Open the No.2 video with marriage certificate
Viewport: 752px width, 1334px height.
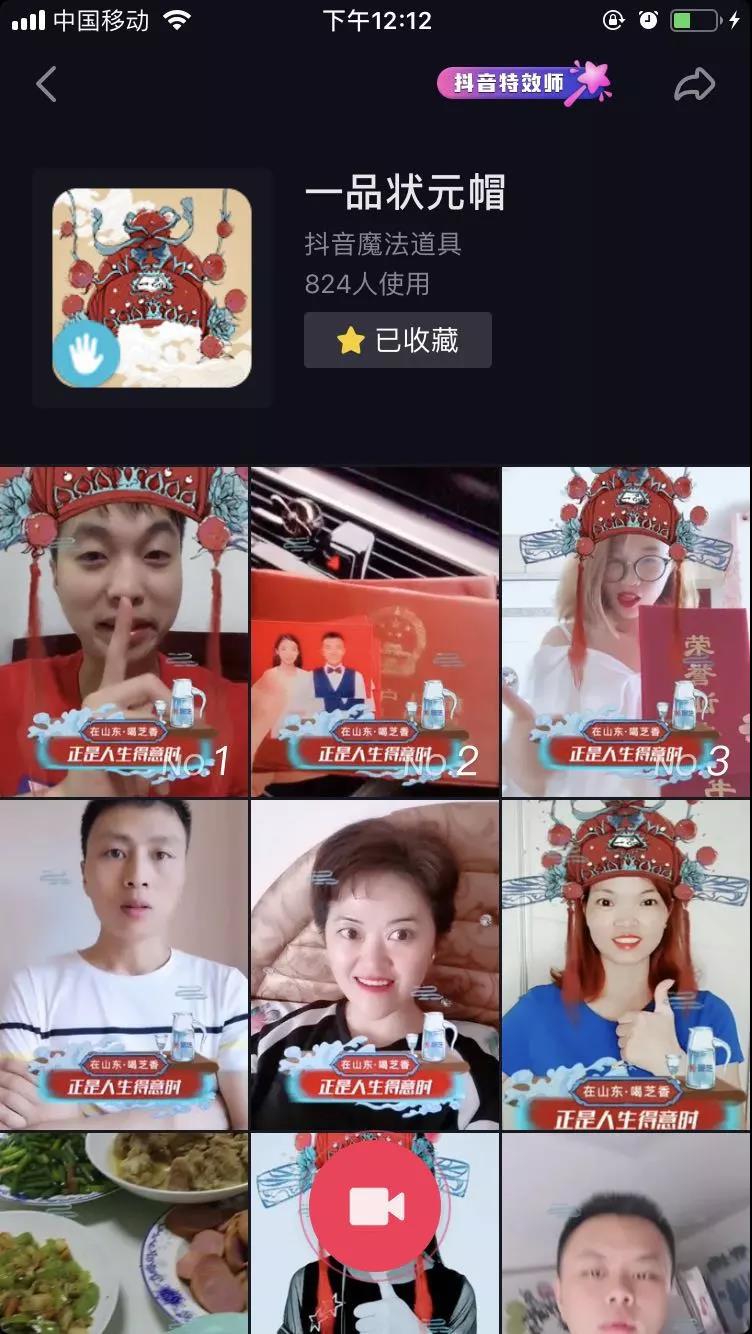(x=375, y=632)
